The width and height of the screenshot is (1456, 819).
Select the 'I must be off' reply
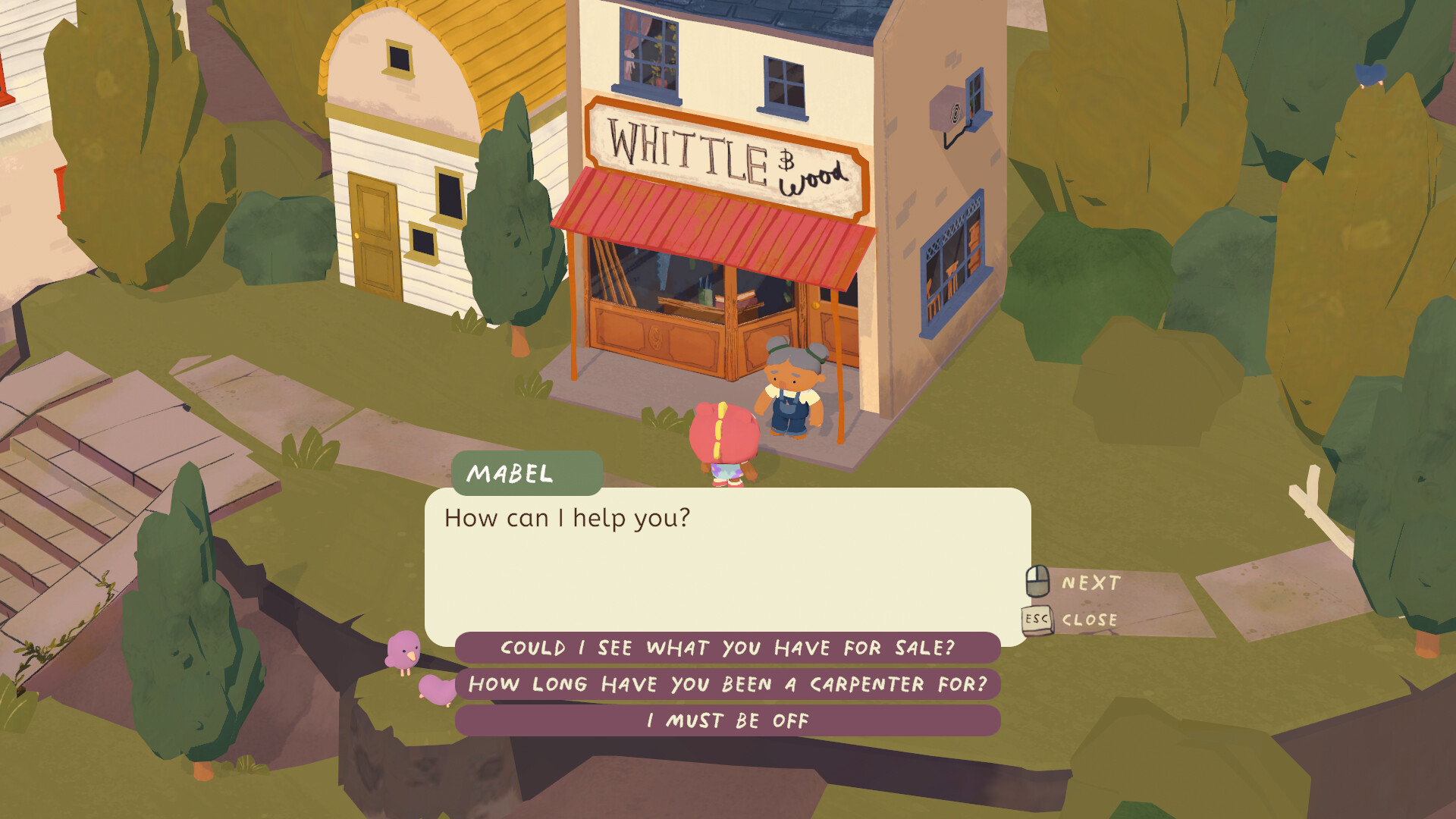[x=727, y=721]
